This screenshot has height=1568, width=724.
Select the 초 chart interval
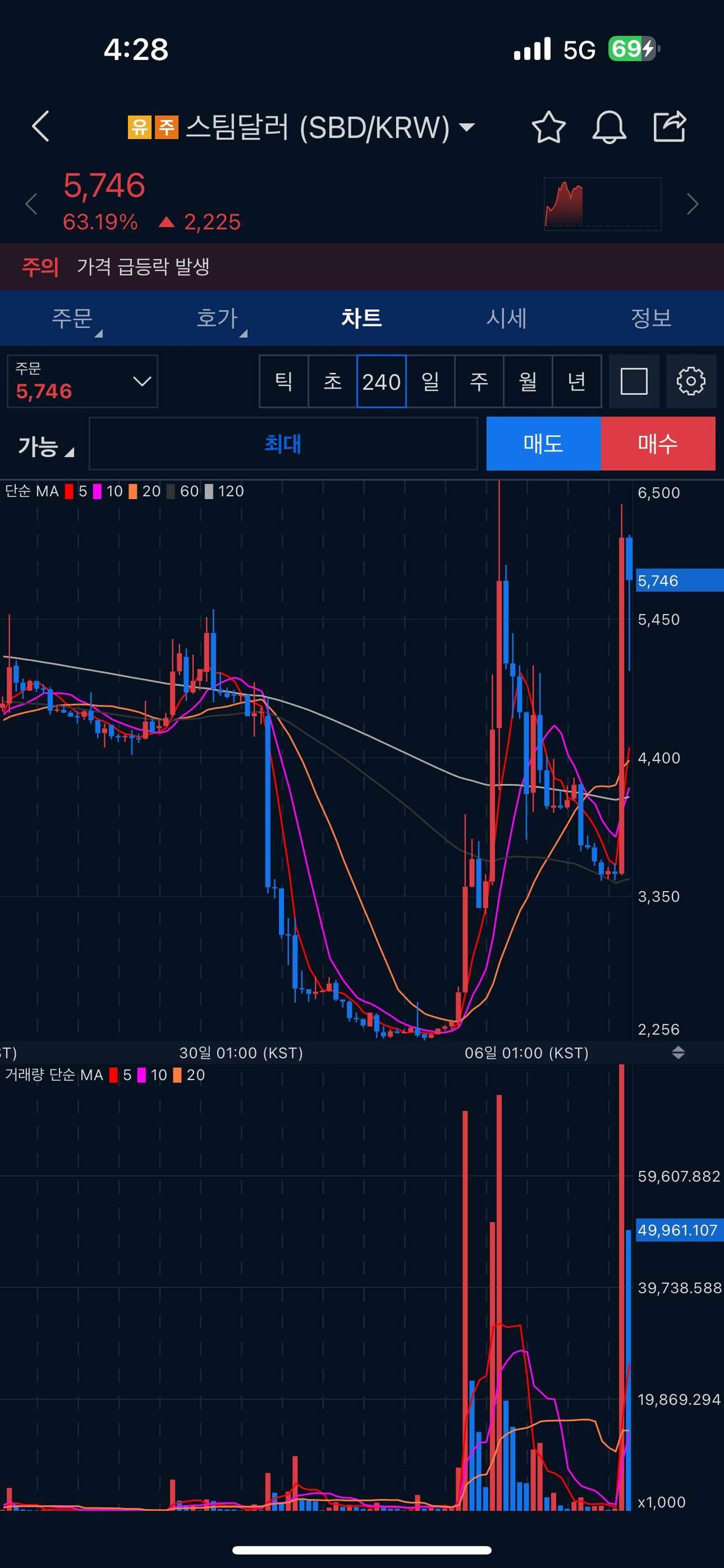333,382
